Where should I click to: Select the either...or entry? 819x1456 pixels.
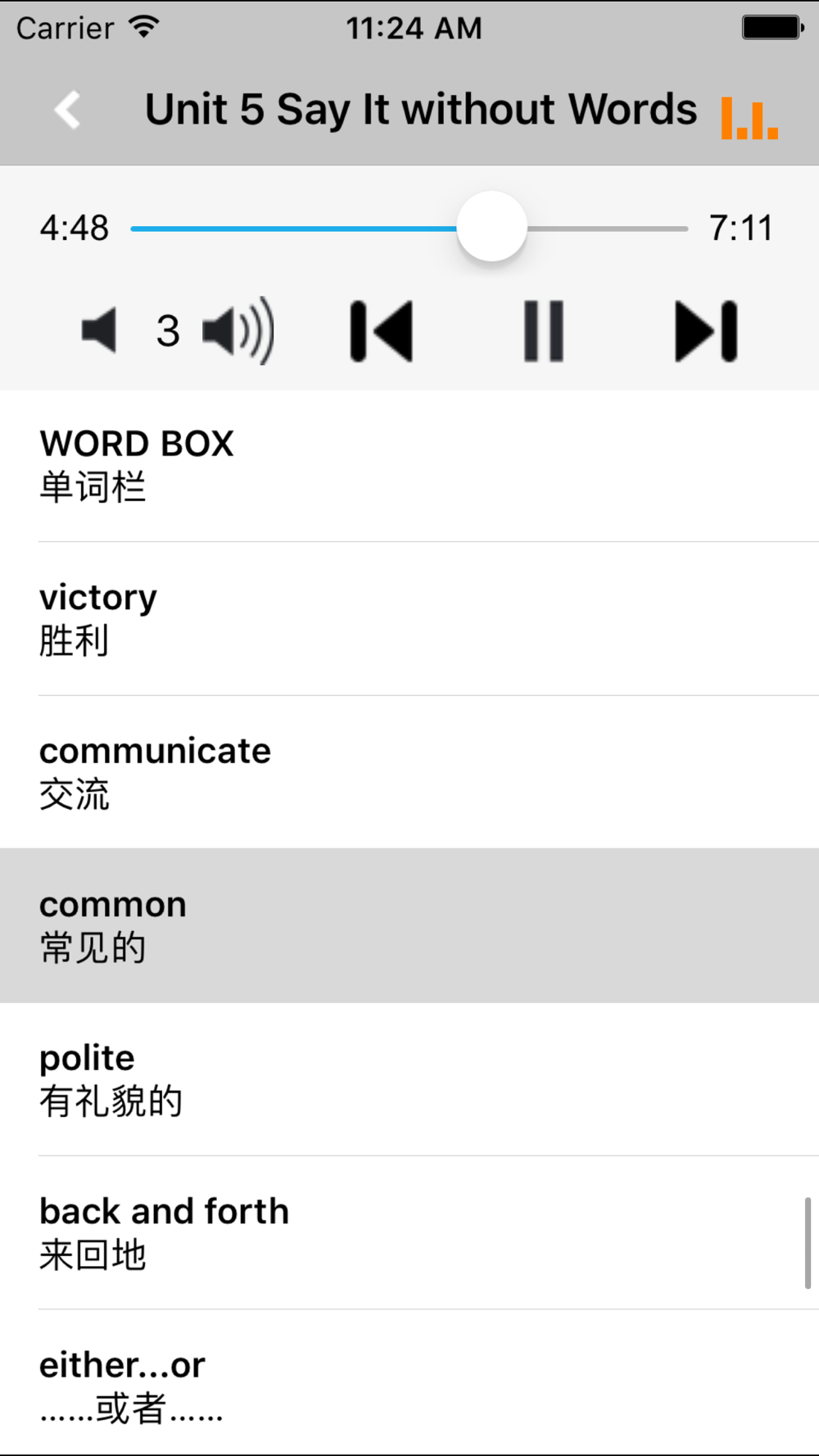point(409,1384)
